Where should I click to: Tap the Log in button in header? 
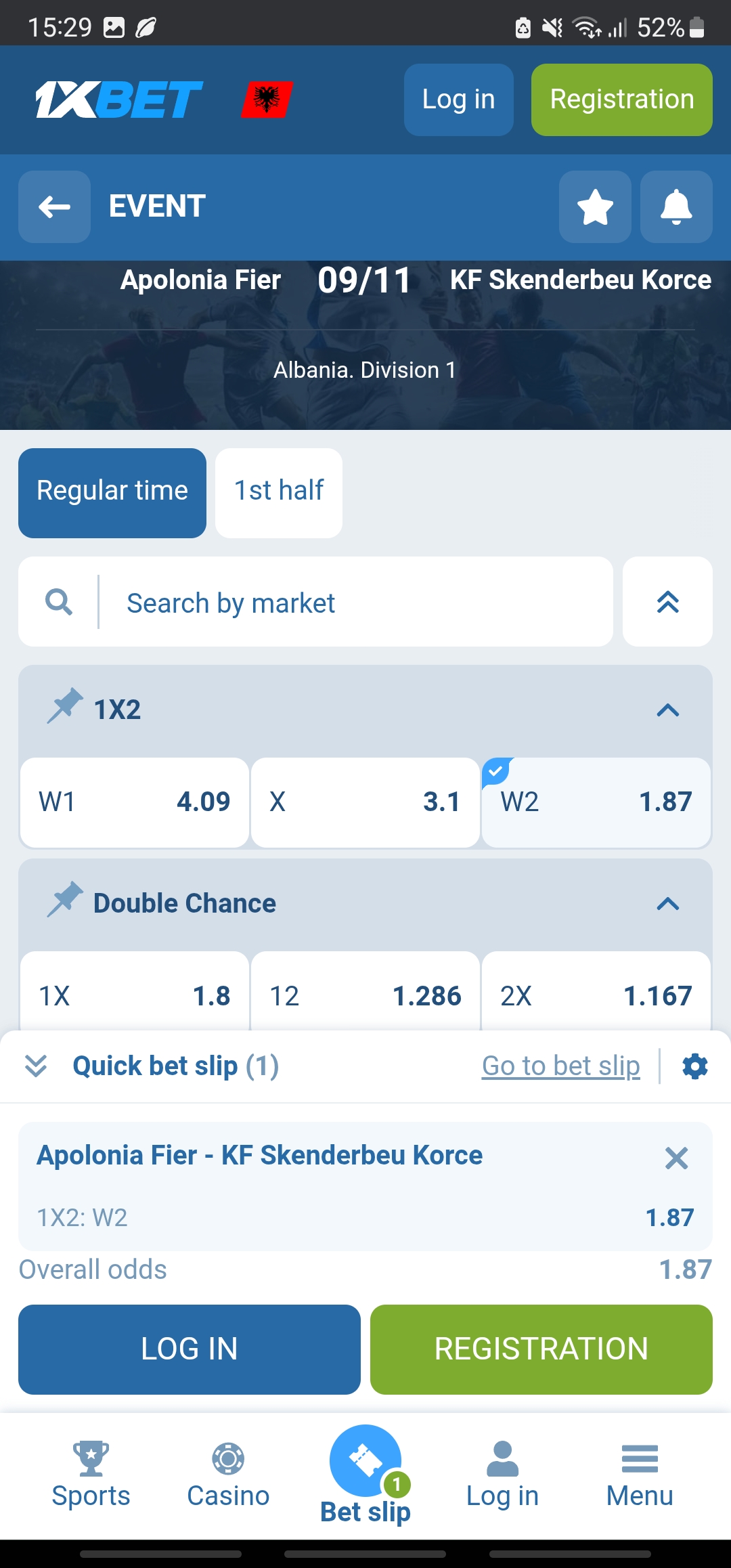pyautogui.click(x=458, y=100)
